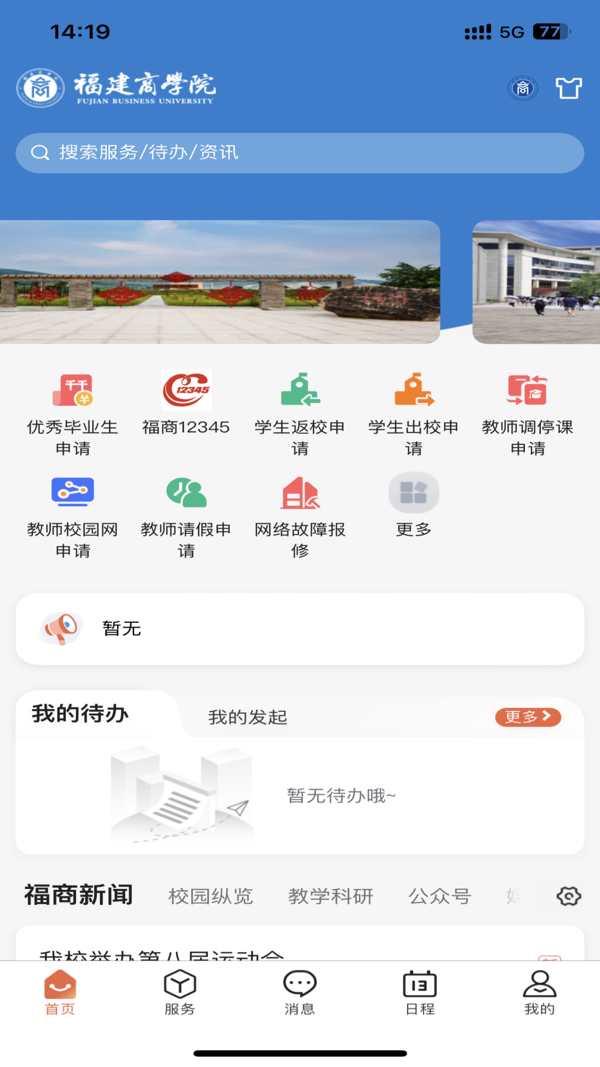Open the campus gate banner image
Screen dimensions: 600x1067
(x=220, y=282)
